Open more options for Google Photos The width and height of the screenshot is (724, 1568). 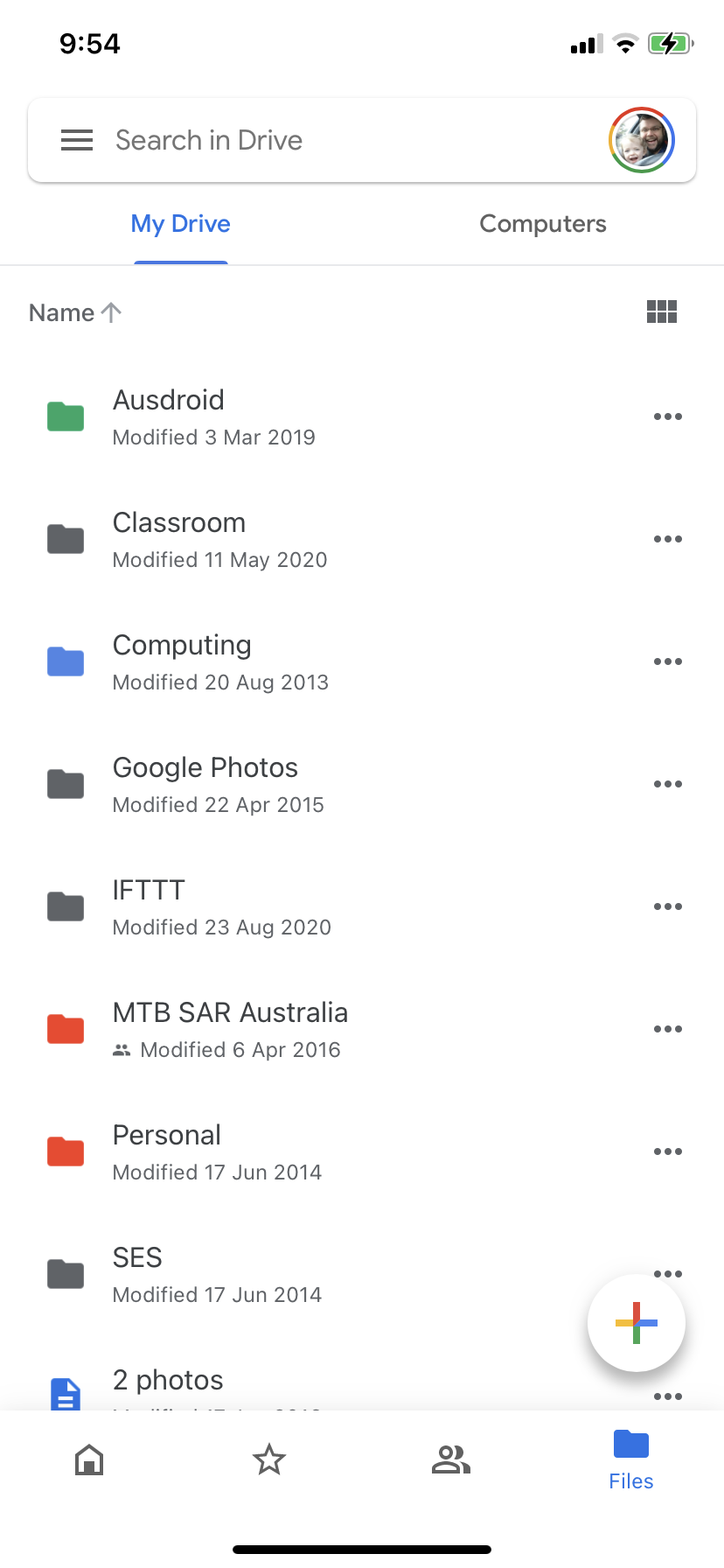click(668, 784)
